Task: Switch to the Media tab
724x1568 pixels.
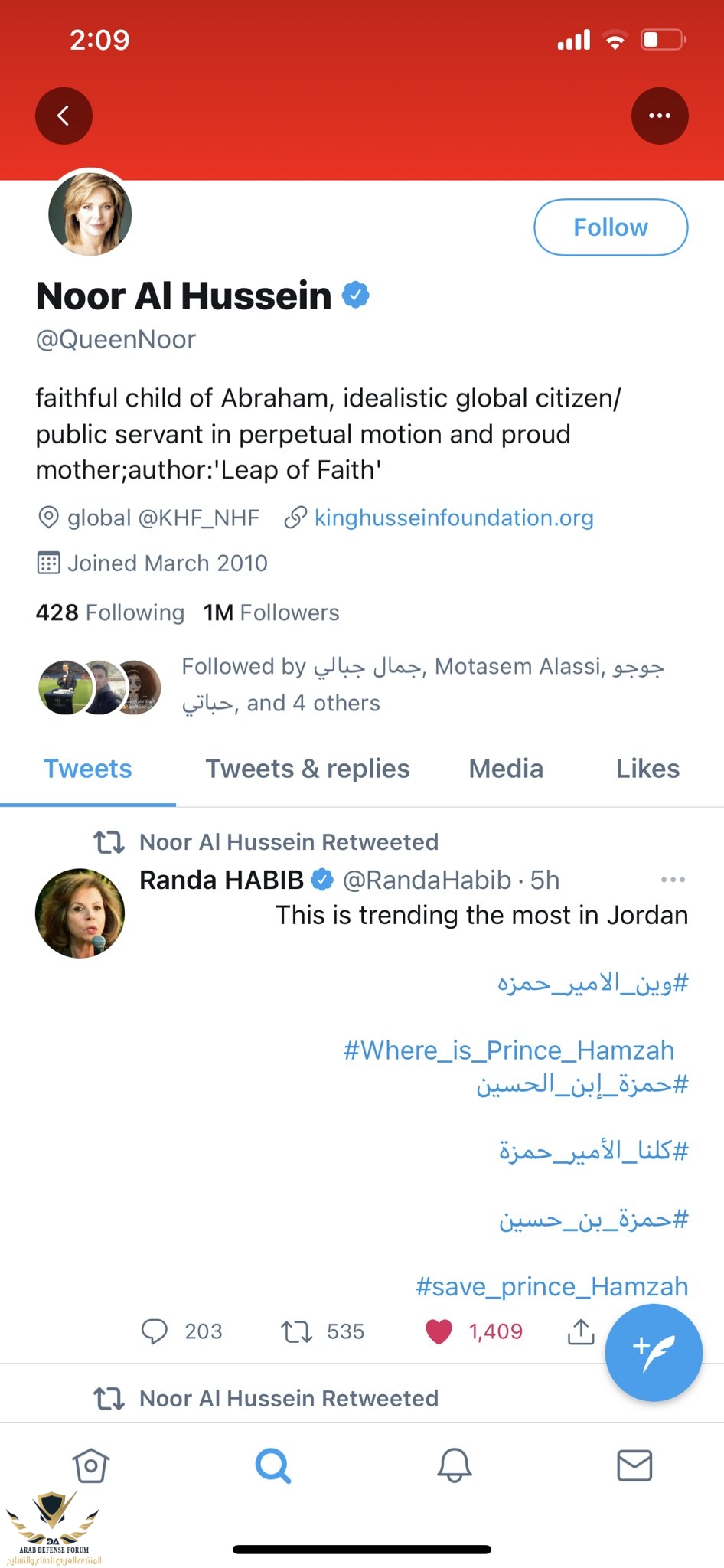Action: (x=506, y=769)
